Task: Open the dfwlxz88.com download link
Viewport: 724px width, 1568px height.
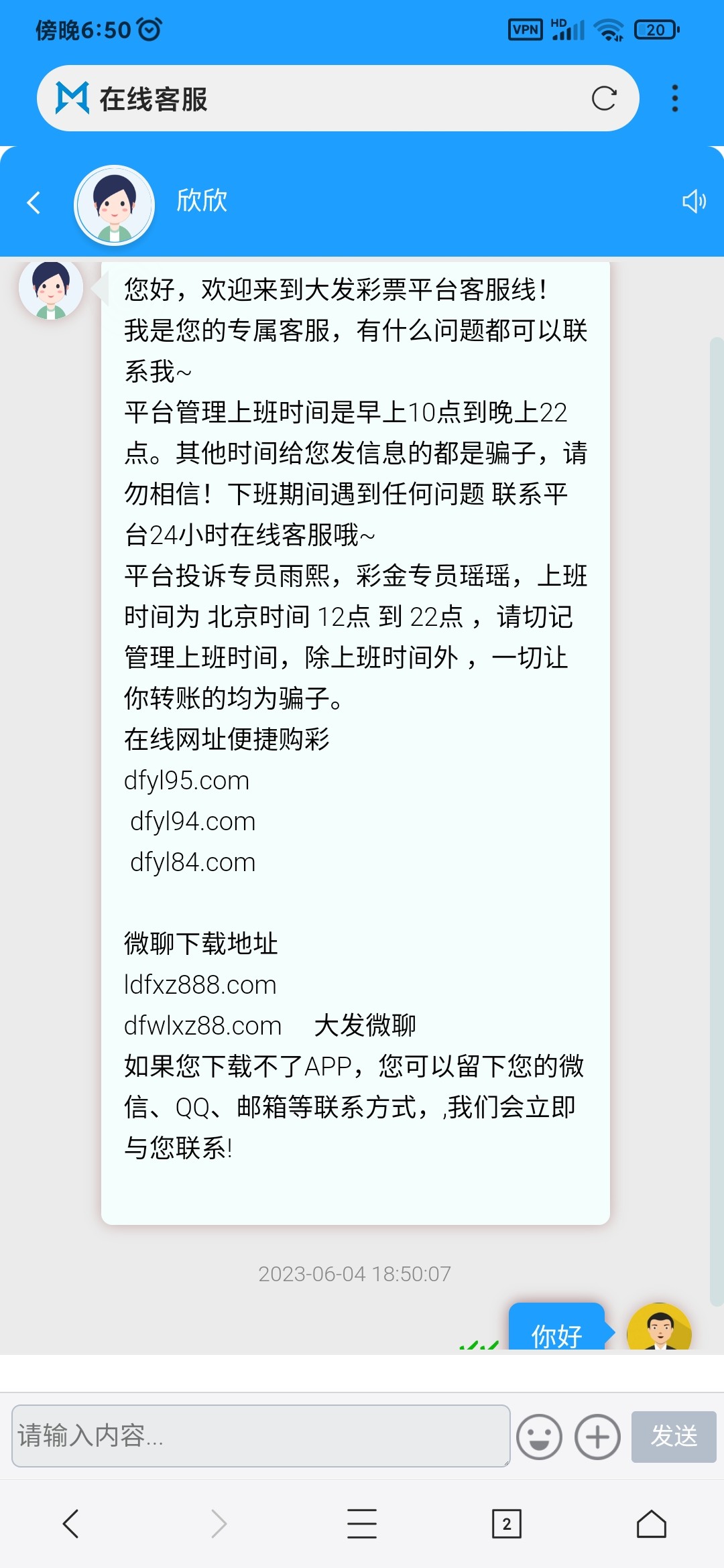Action: (202, 1025)
